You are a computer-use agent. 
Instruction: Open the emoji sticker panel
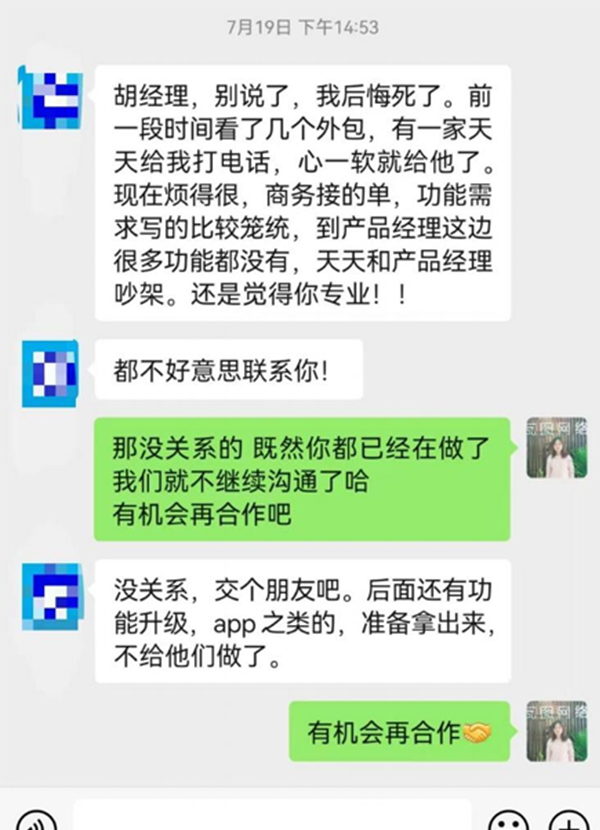pyautogui.click(x=508, y=820)
